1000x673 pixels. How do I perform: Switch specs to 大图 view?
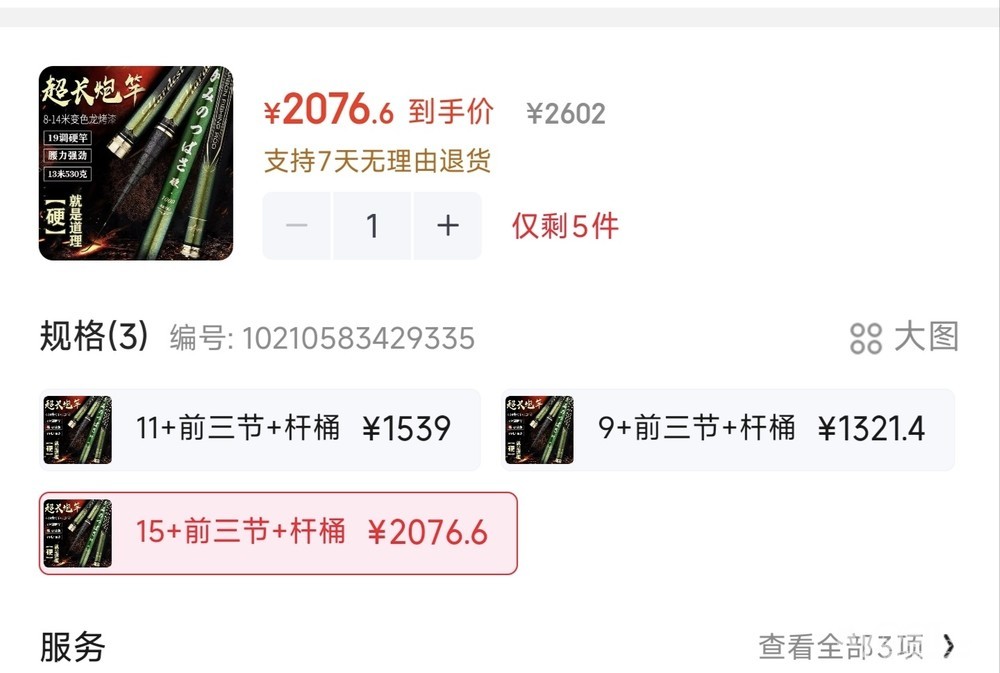904,337
